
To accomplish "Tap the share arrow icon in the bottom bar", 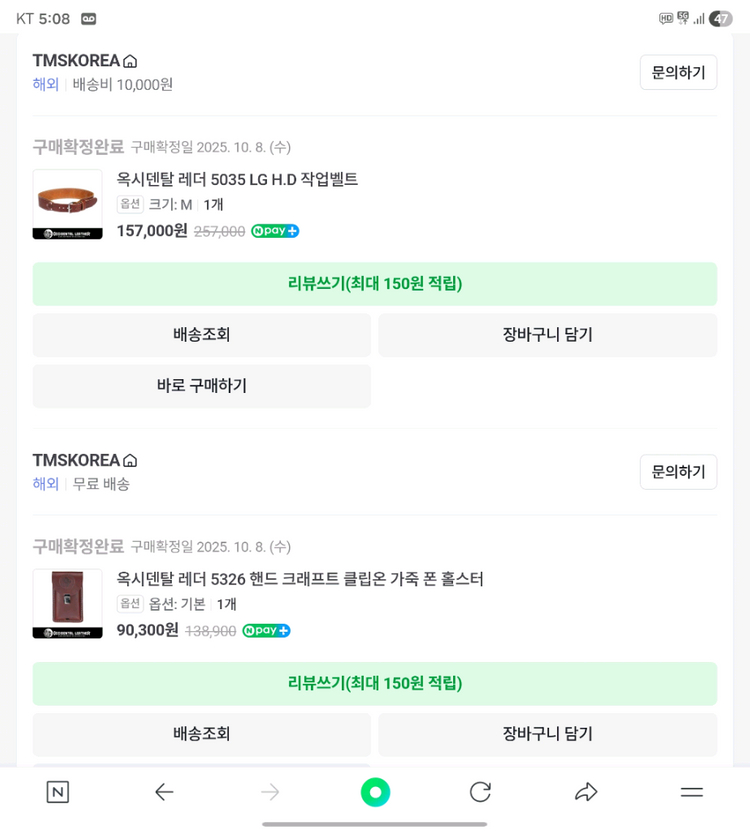I will point(586,791).
